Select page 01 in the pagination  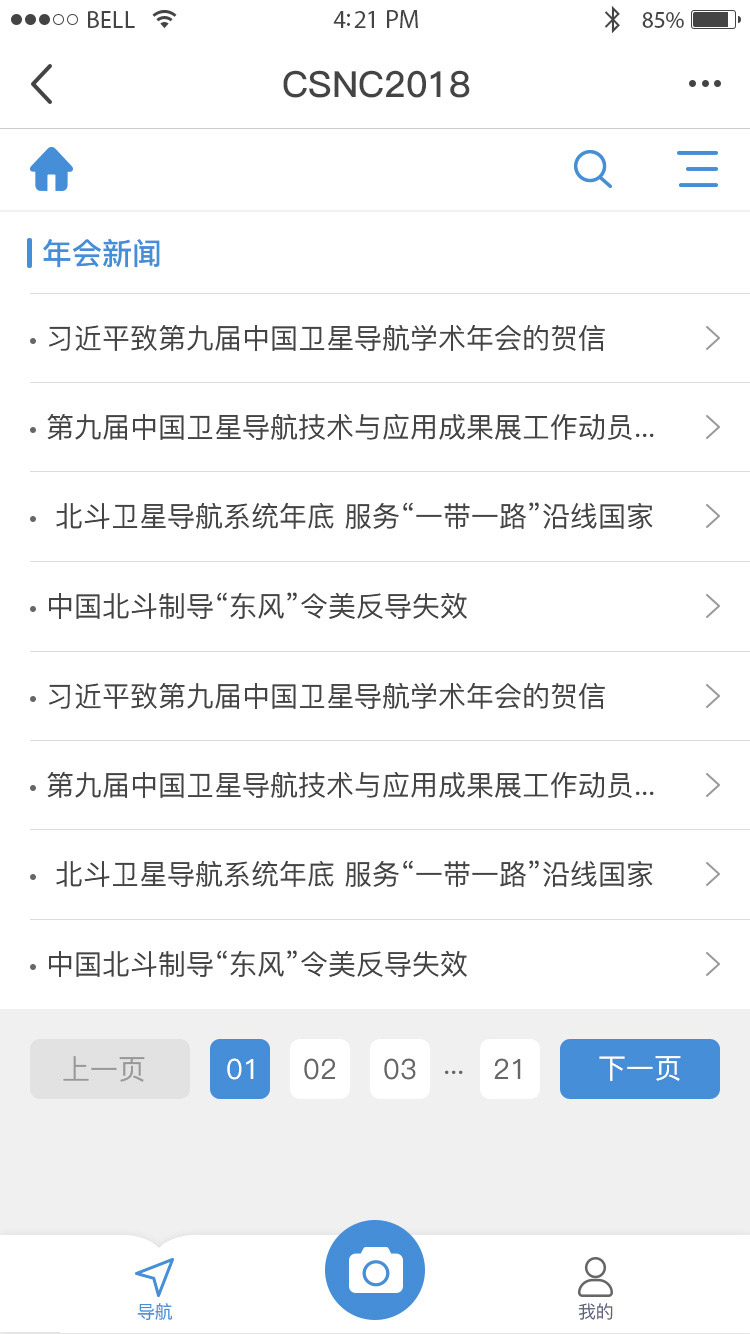(240, 1069)
